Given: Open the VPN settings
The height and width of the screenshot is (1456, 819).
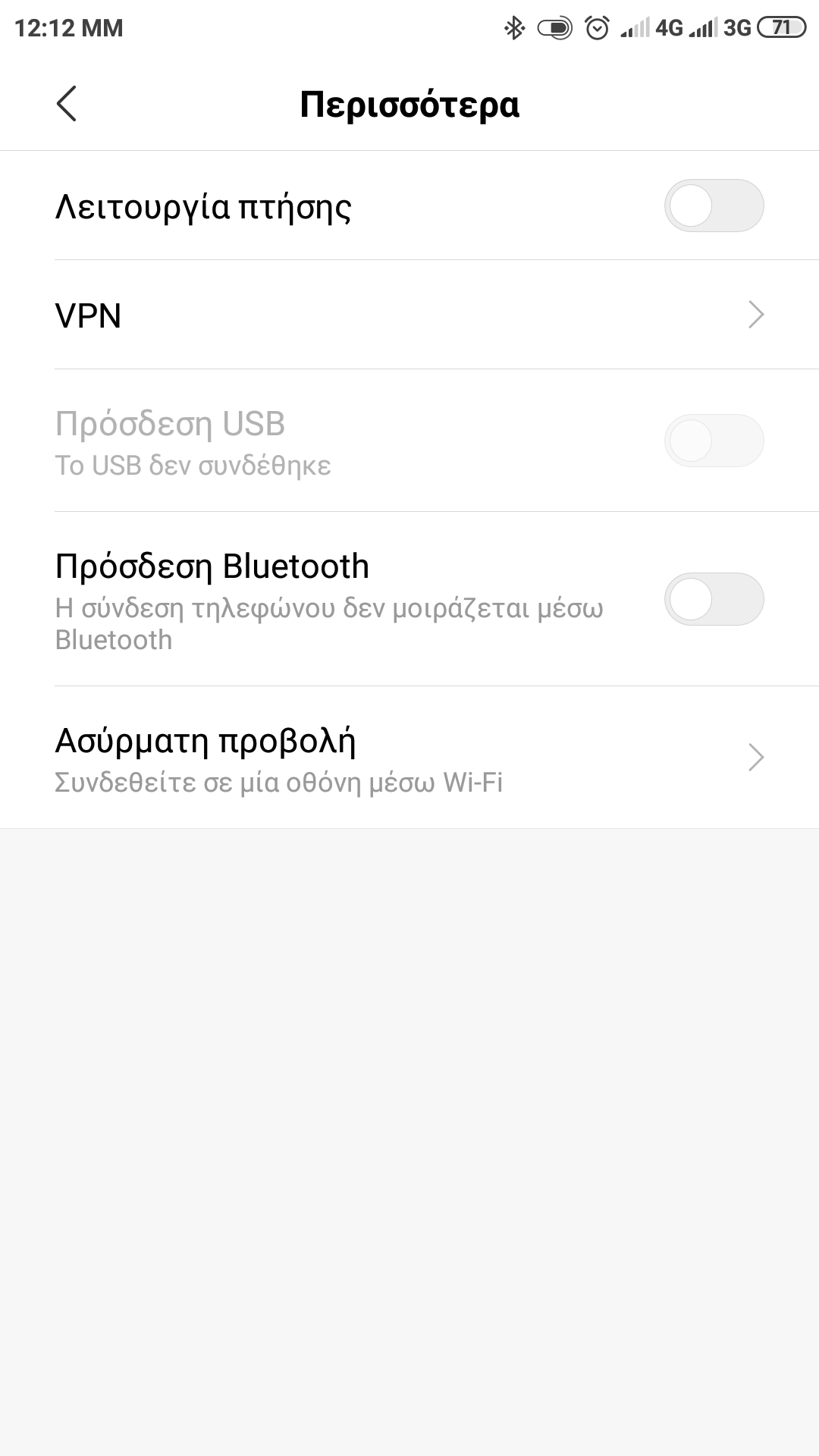Looking at the screenshot, I should 409,315.
